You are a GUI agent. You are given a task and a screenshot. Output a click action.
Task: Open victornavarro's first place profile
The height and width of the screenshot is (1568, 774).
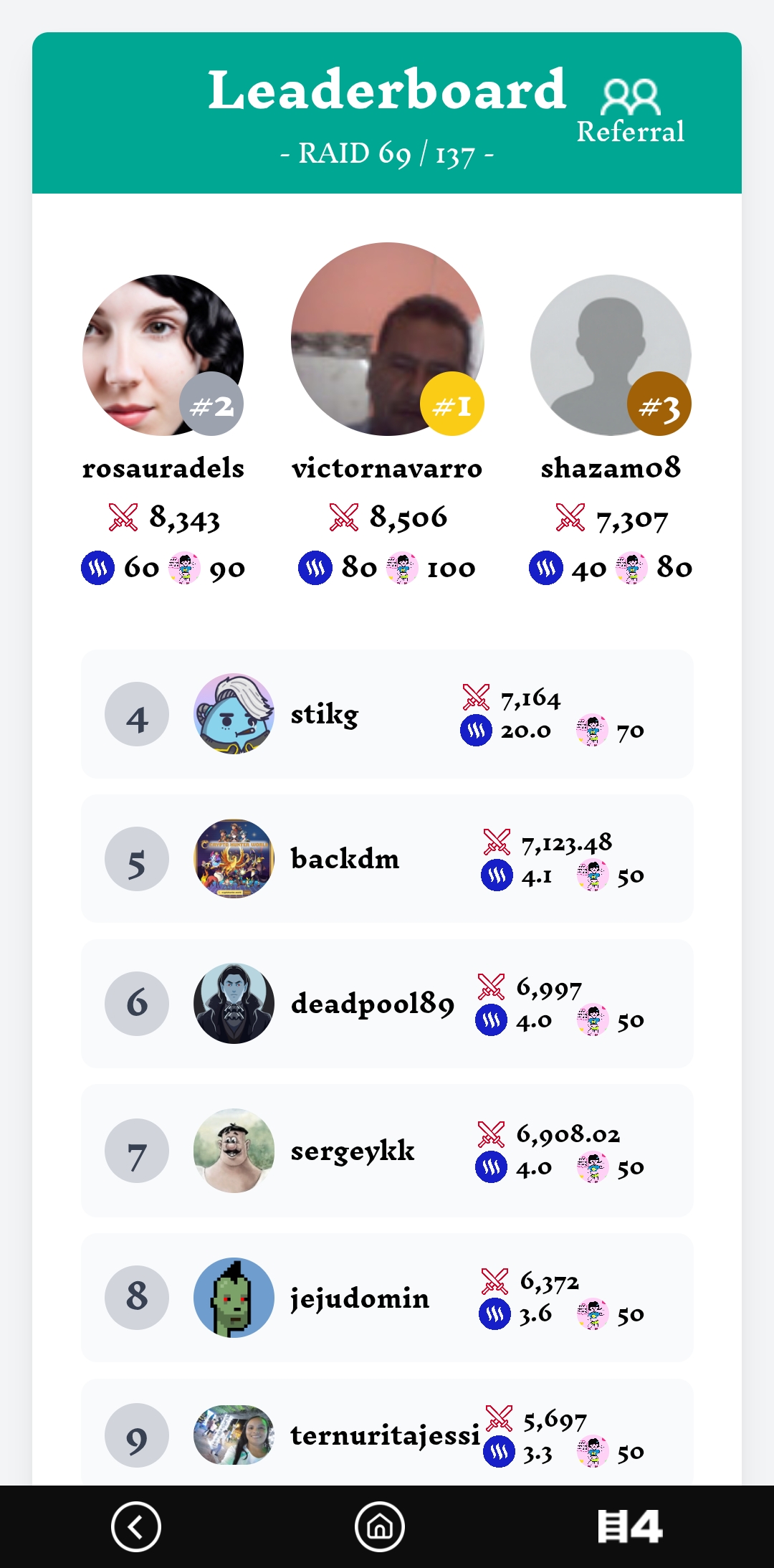[387, 339]
